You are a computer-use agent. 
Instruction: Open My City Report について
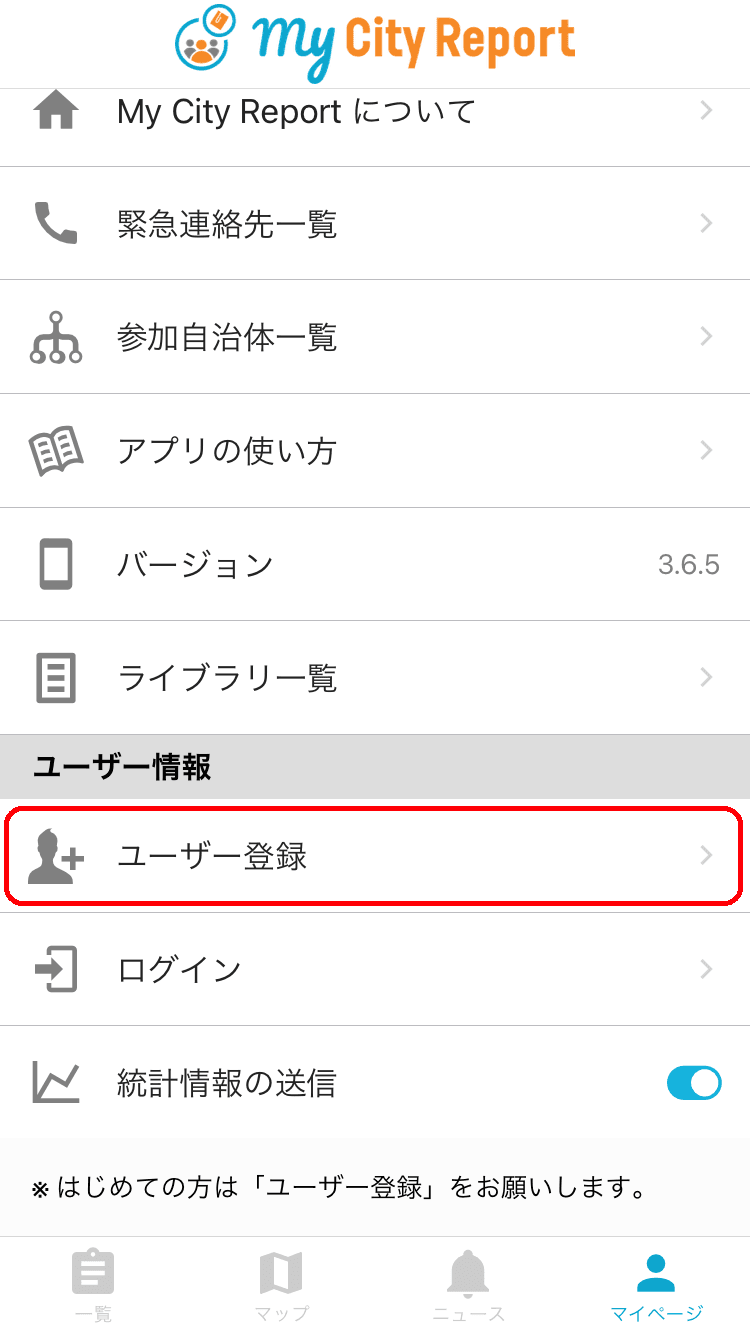click(375, 112)
